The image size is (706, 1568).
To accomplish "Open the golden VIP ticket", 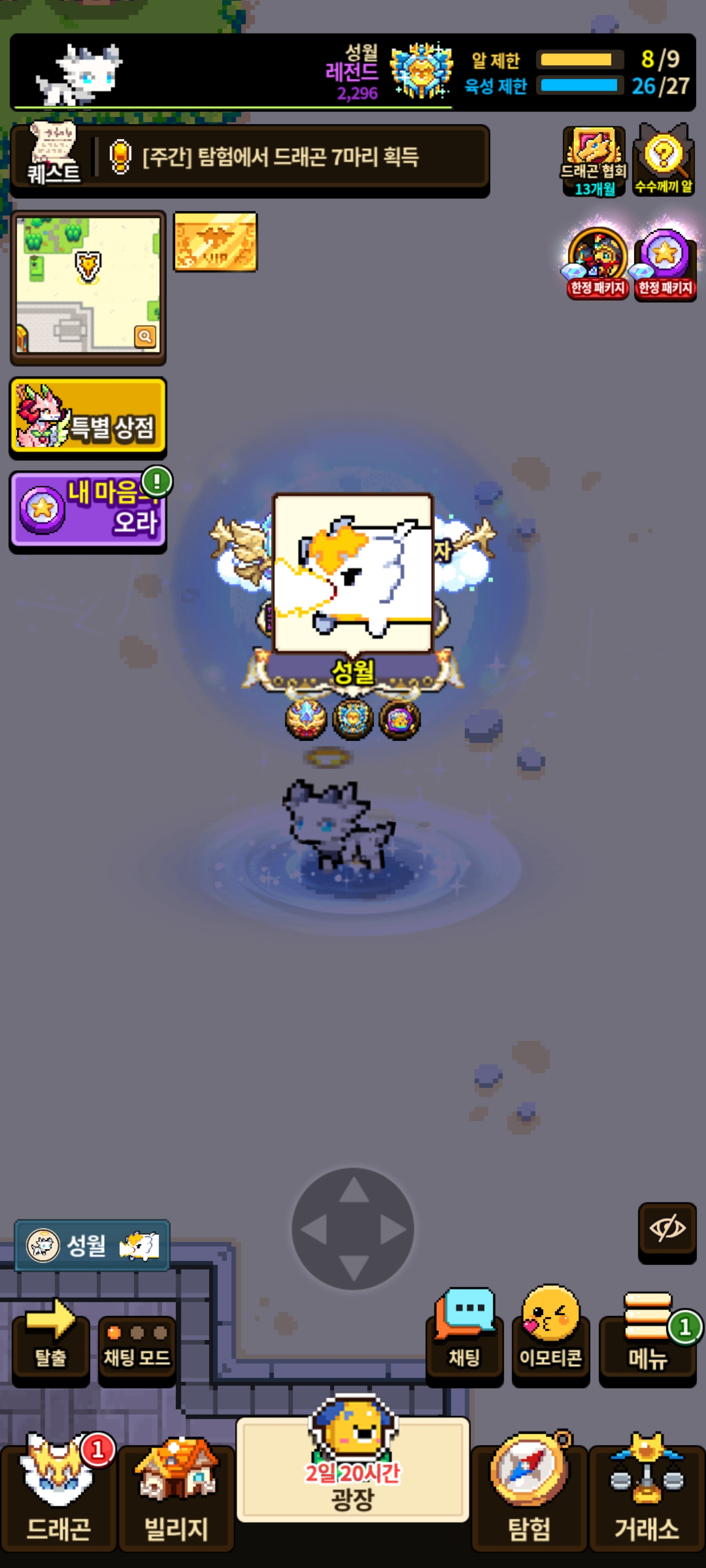I will 216,242.
